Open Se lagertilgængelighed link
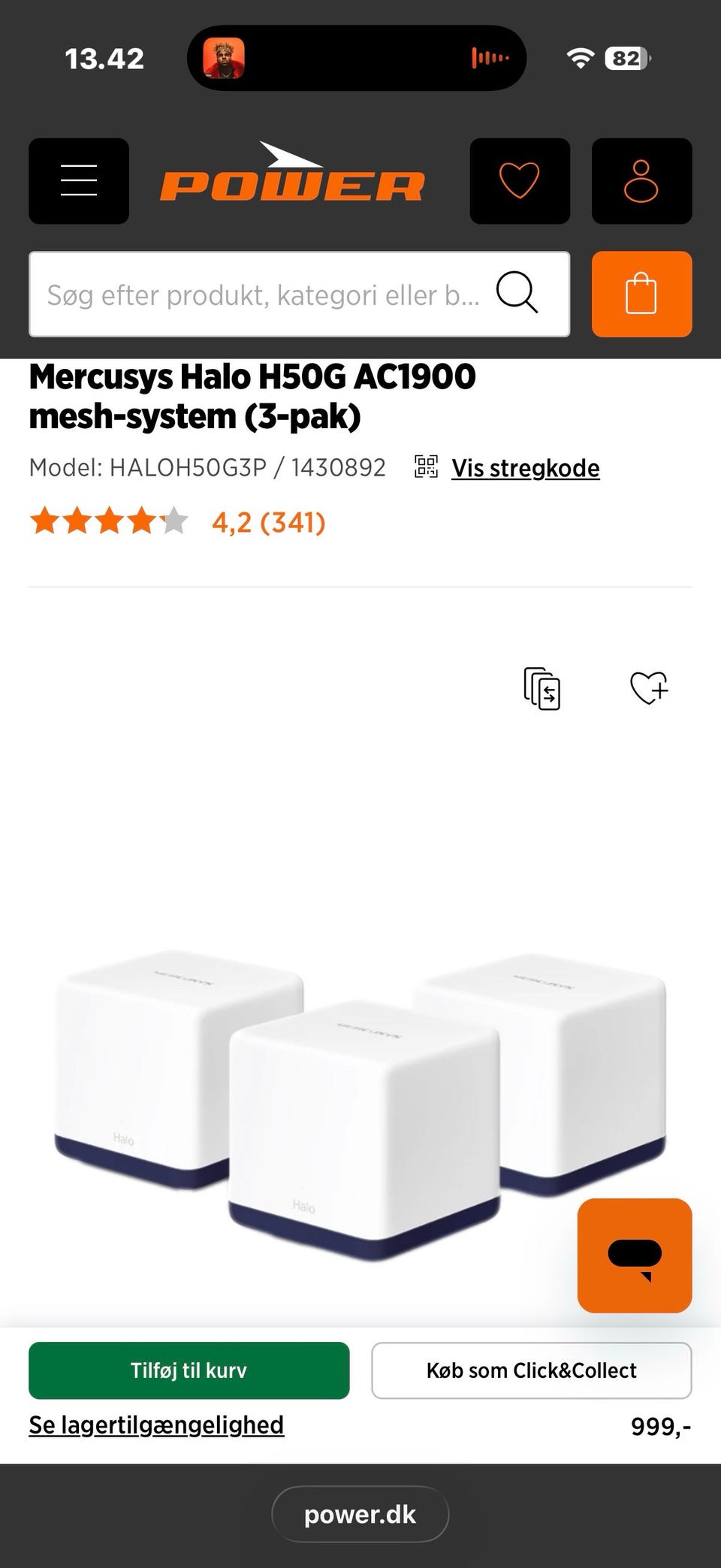 (x=156, y=1425)
